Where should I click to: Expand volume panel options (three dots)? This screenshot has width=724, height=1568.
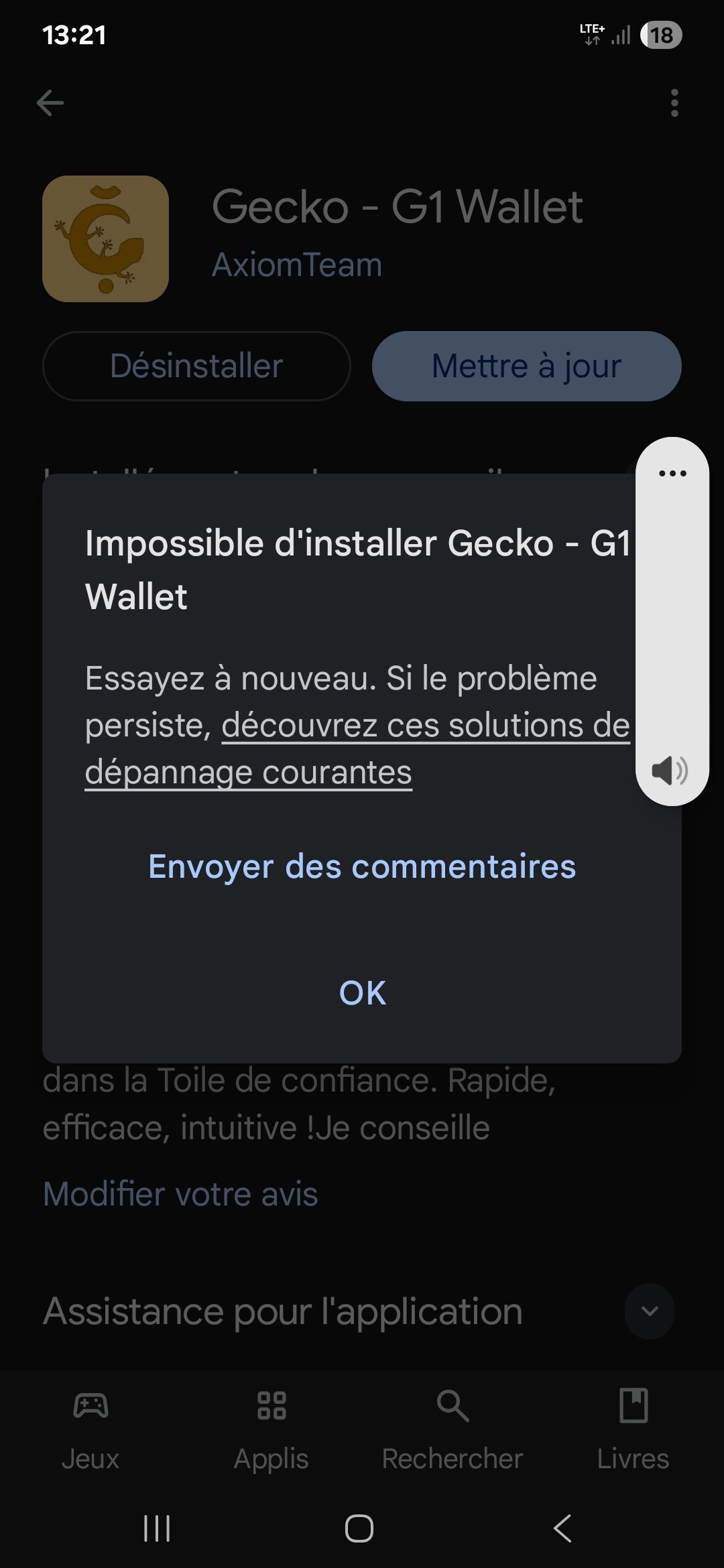[672, 473]
